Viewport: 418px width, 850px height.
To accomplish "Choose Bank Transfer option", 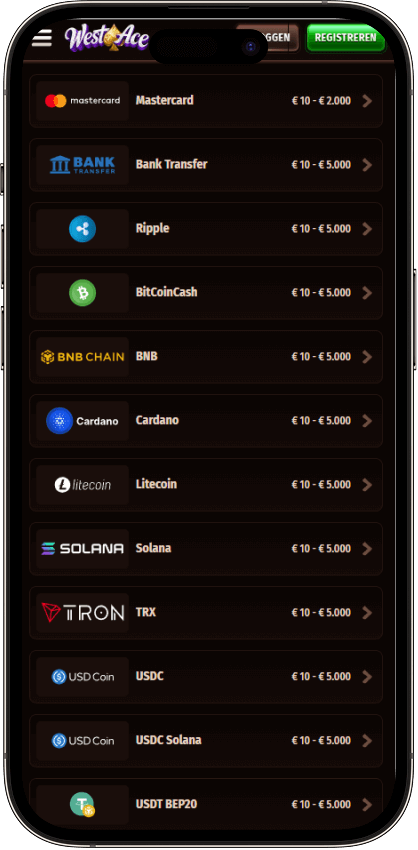I will tap(206, 165).
